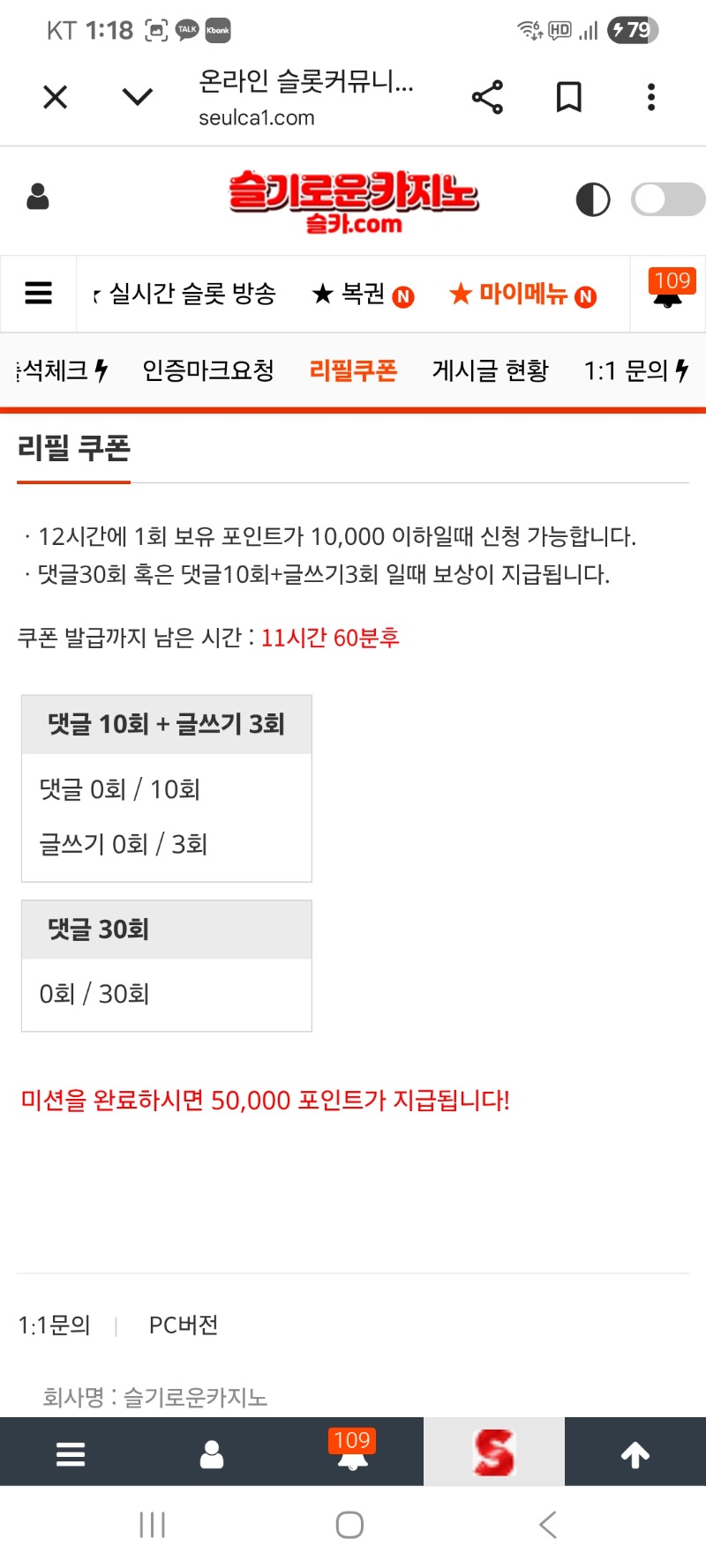
Task: Open the hamburger menu below the logo
Action: point(38,293)
